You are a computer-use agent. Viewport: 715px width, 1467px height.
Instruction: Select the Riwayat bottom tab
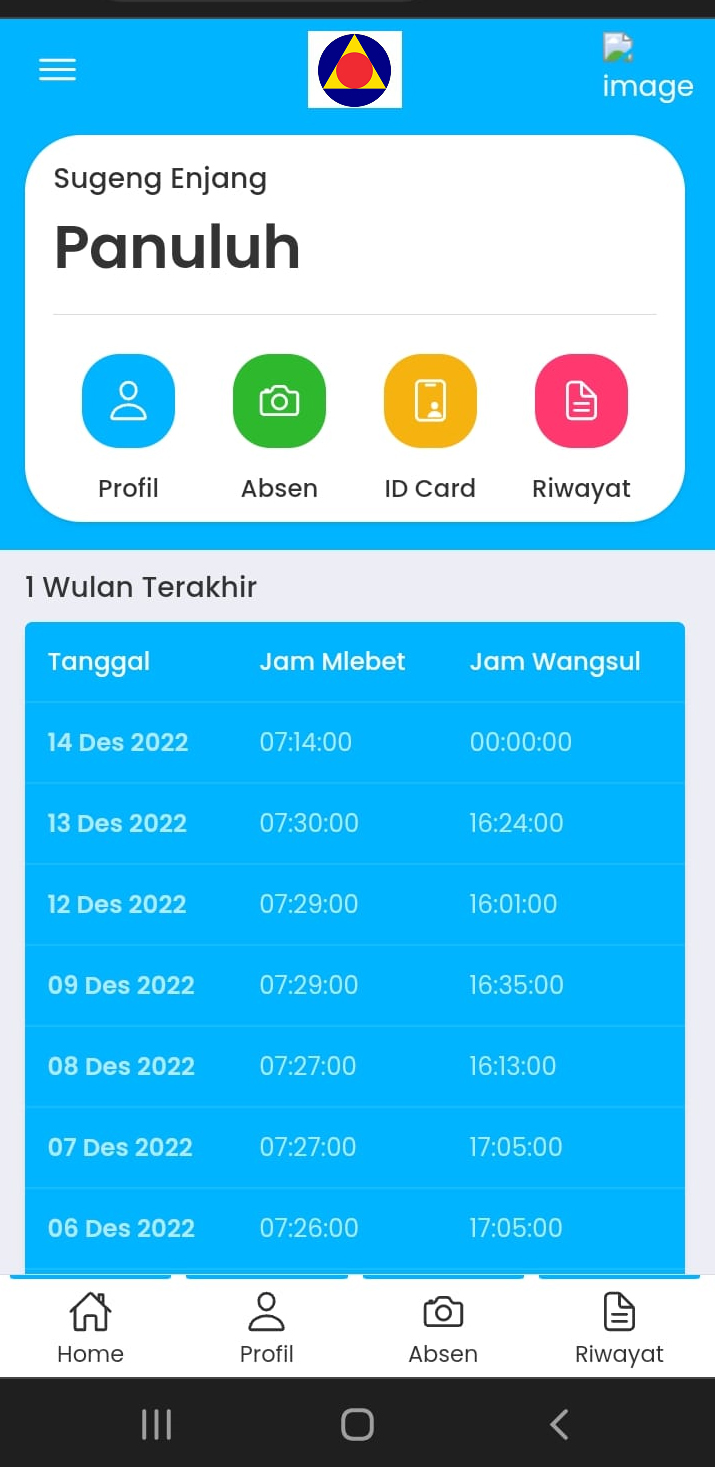click(x=619, y=1328)
